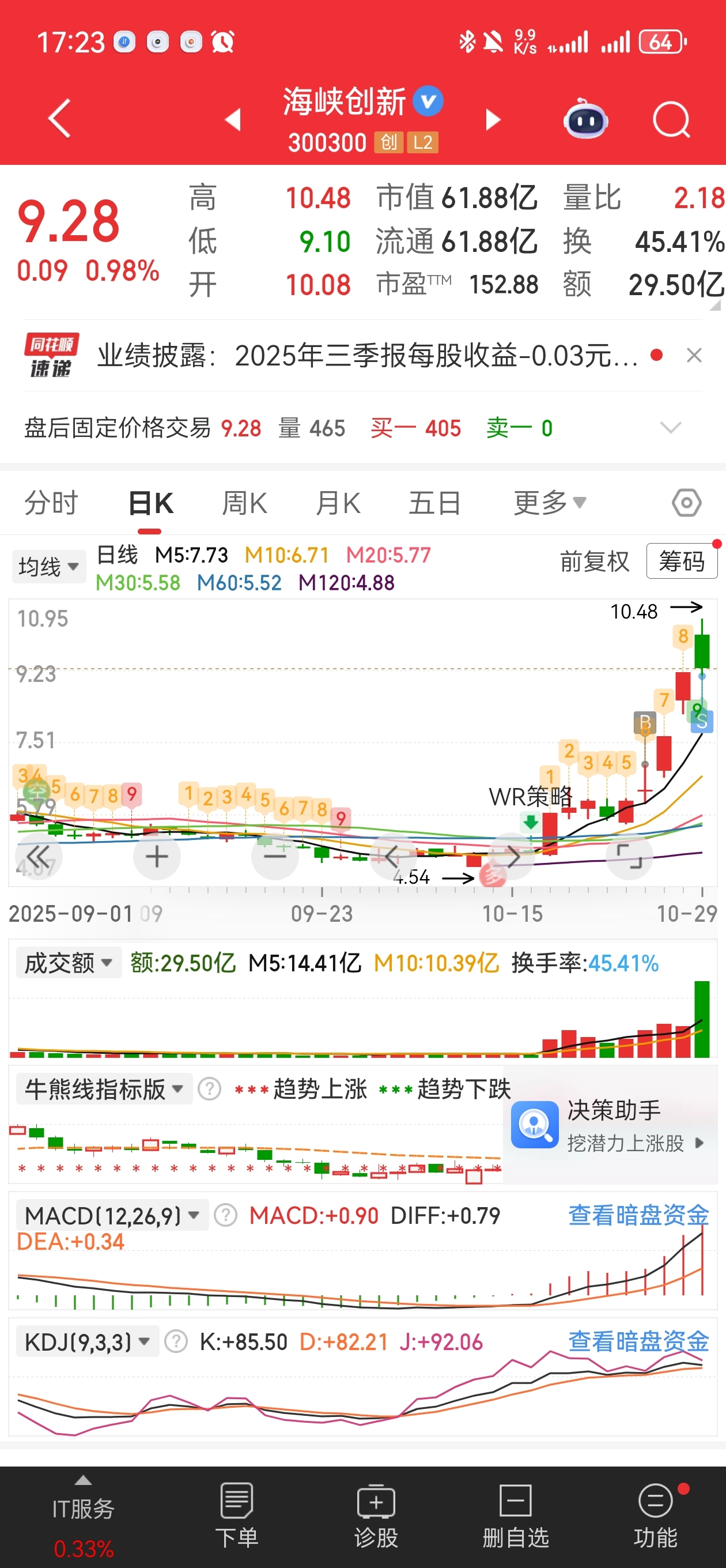Viewport: 726px width, 1568px height.
Task: Tap the 筹码 button
Action: pos(681,561)
